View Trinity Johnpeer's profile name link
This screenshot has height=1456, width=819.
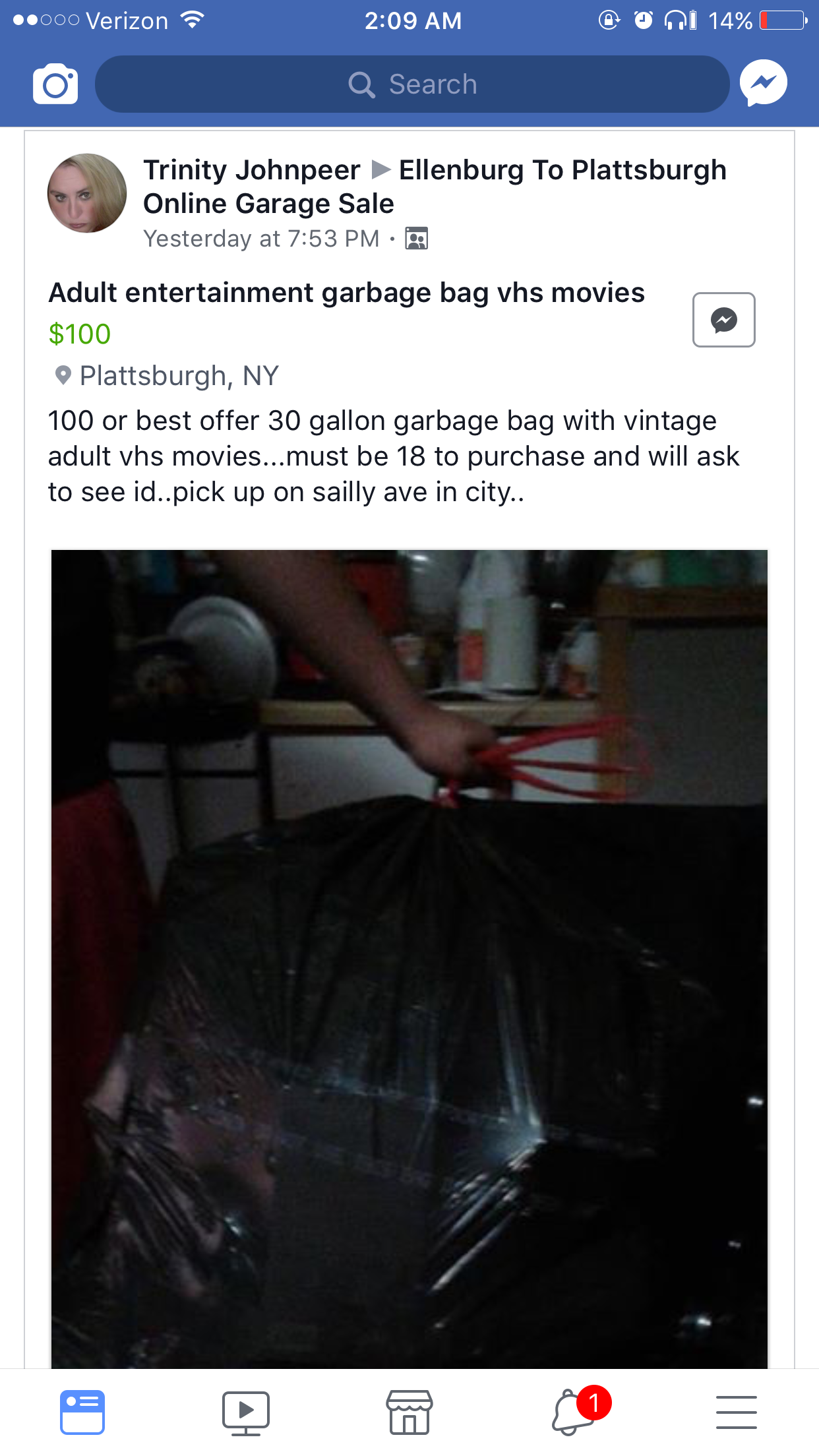(x=252, y=170)
